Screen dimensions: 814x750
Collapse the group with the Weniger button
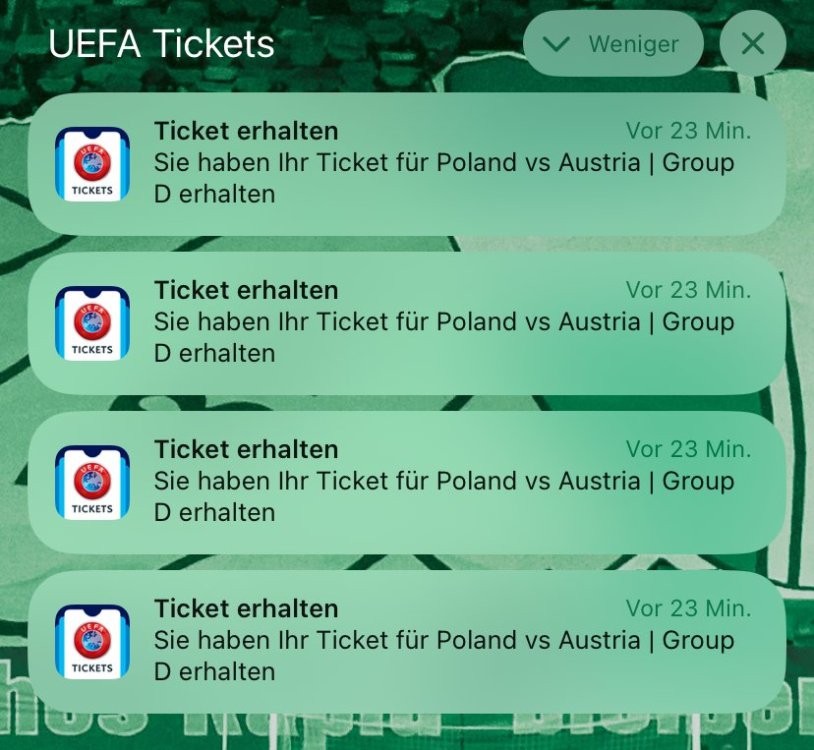(x=612, y=44)
